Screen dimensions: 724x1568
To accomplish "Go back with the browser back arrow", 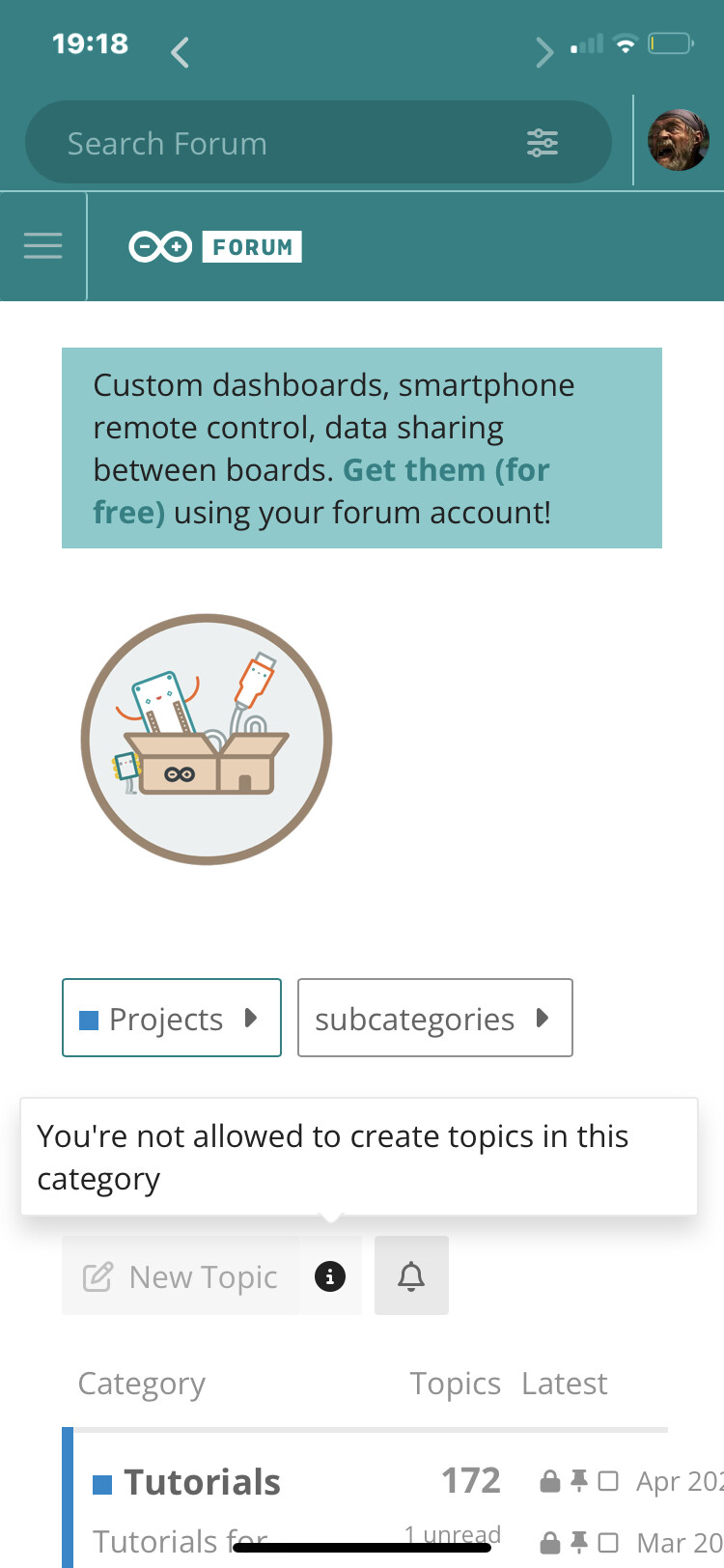I will (180, 52).
